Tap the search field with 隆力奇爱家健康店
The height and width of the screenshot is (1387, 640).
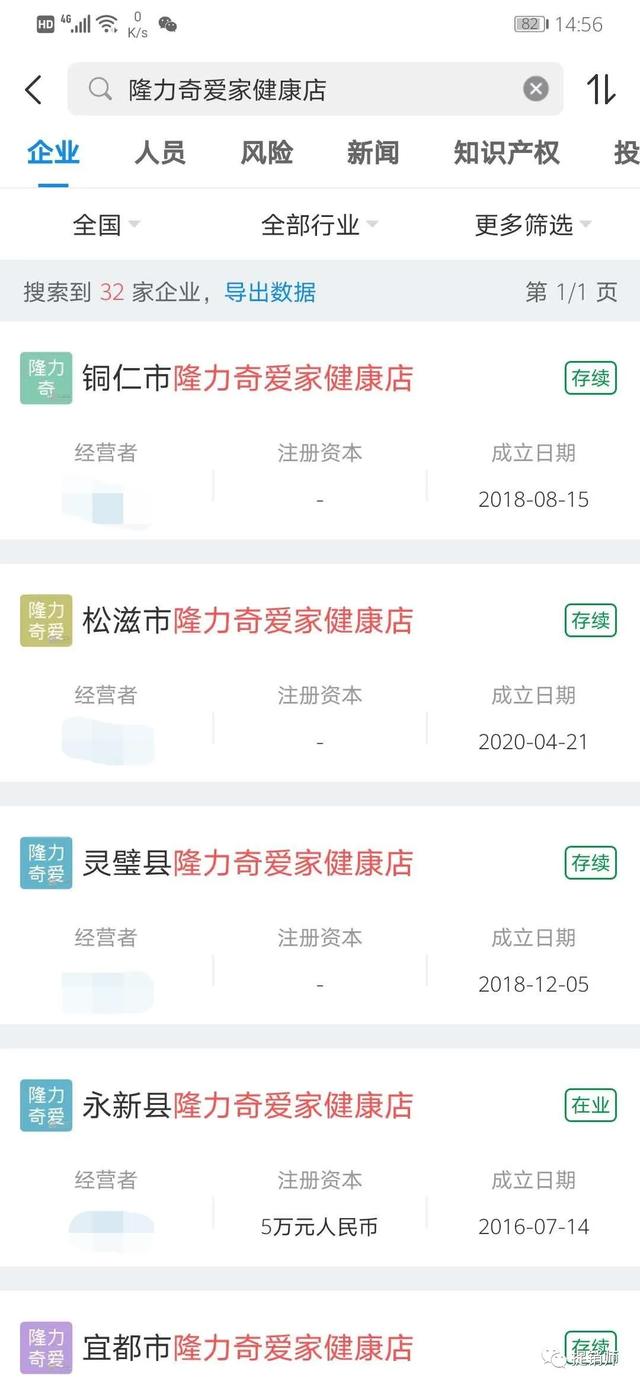pyautogui.click(x=300, y=90)
